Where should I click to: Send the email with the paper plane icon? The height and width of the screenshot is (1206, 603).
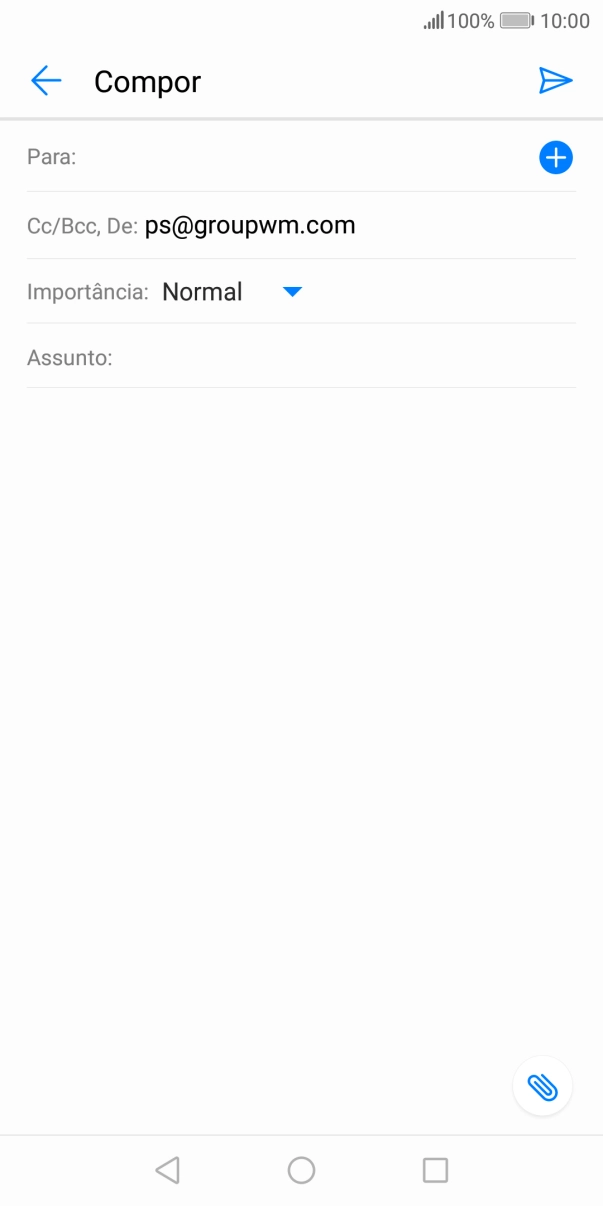tap(555, 81)
